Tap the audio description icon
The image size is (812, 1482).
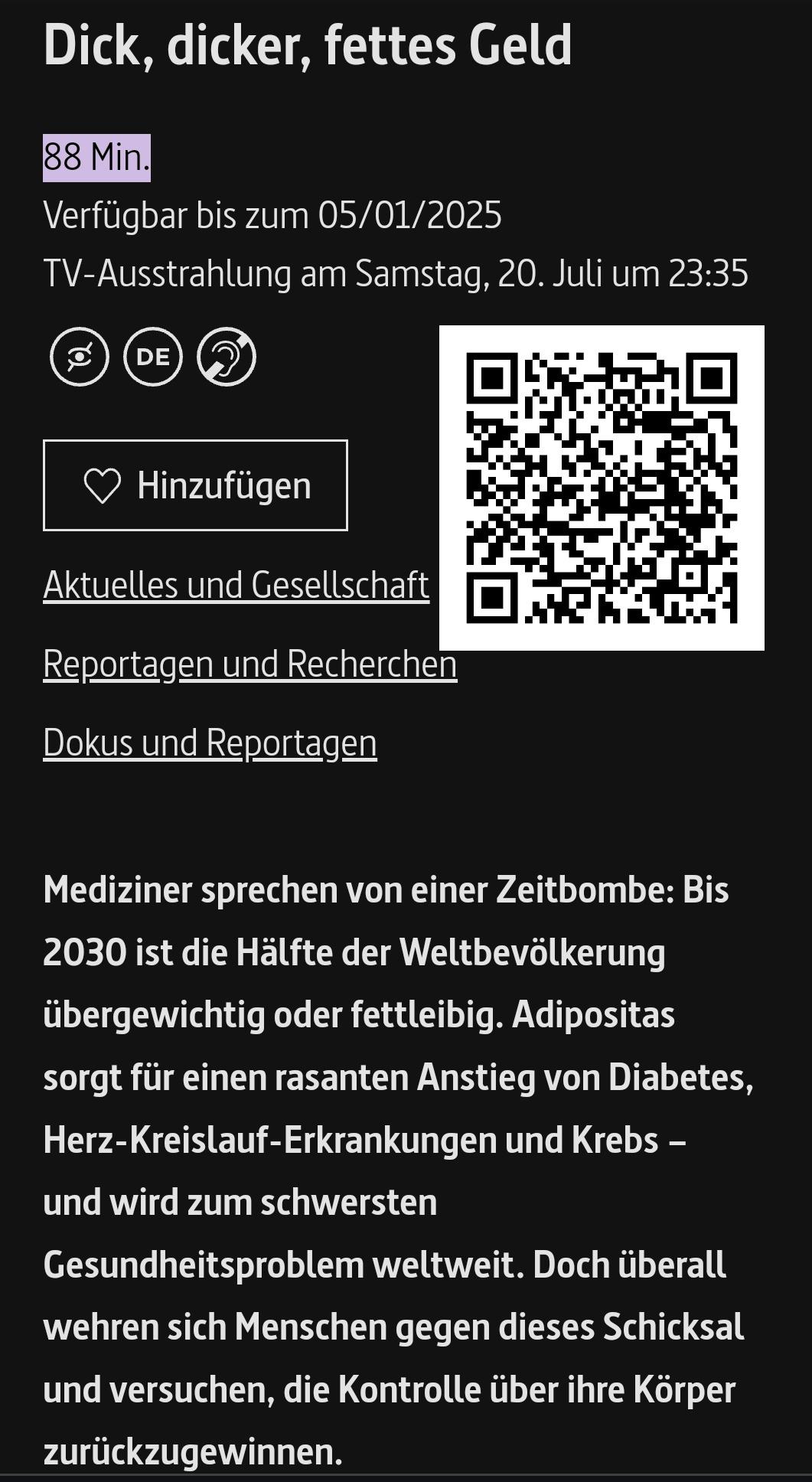click(80, 357)
